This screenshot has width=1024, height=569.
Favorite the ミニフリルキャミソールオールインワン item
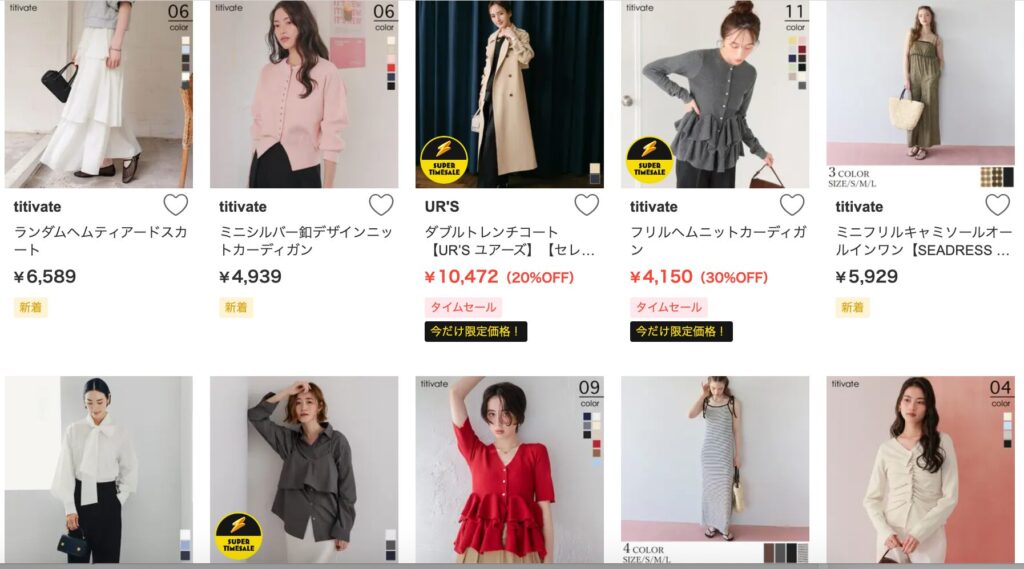click(x=997, y=205)
